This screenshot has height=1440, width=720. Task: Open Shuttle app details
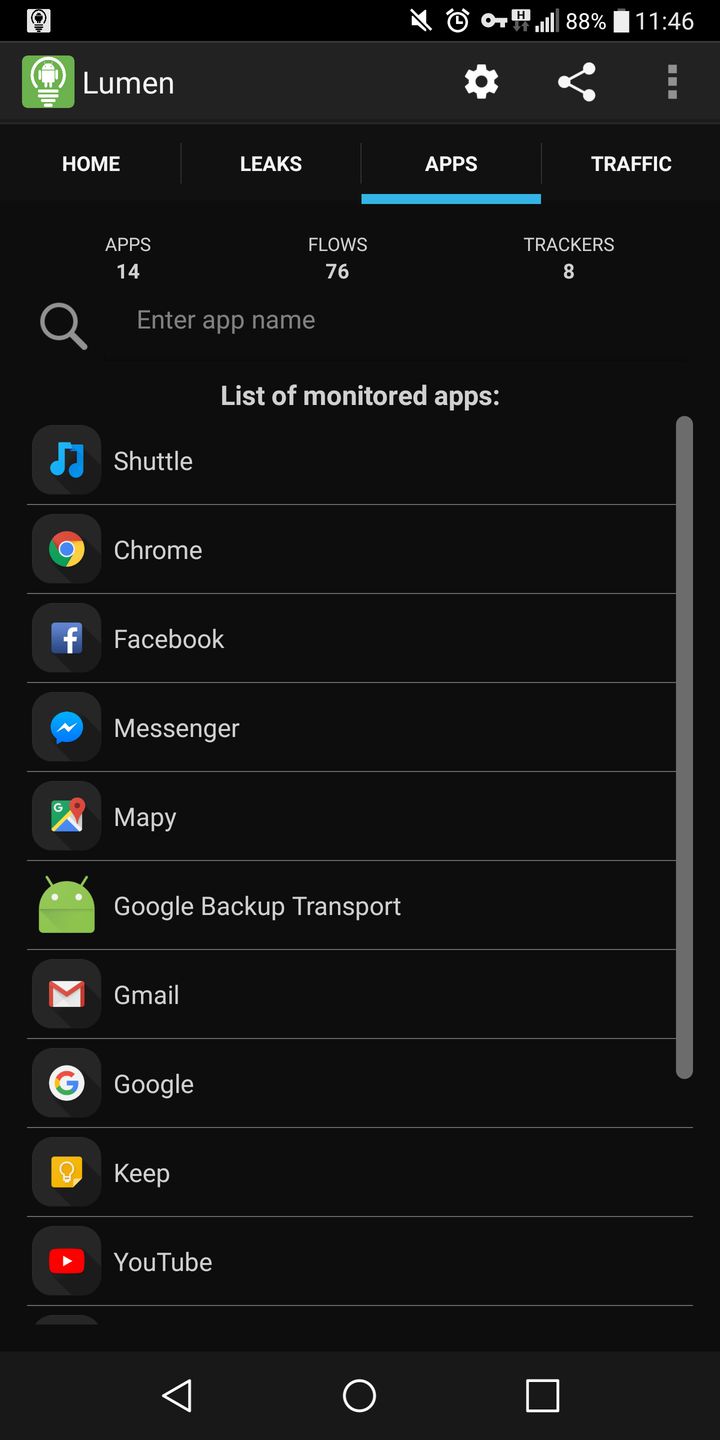tap(350, 461)
